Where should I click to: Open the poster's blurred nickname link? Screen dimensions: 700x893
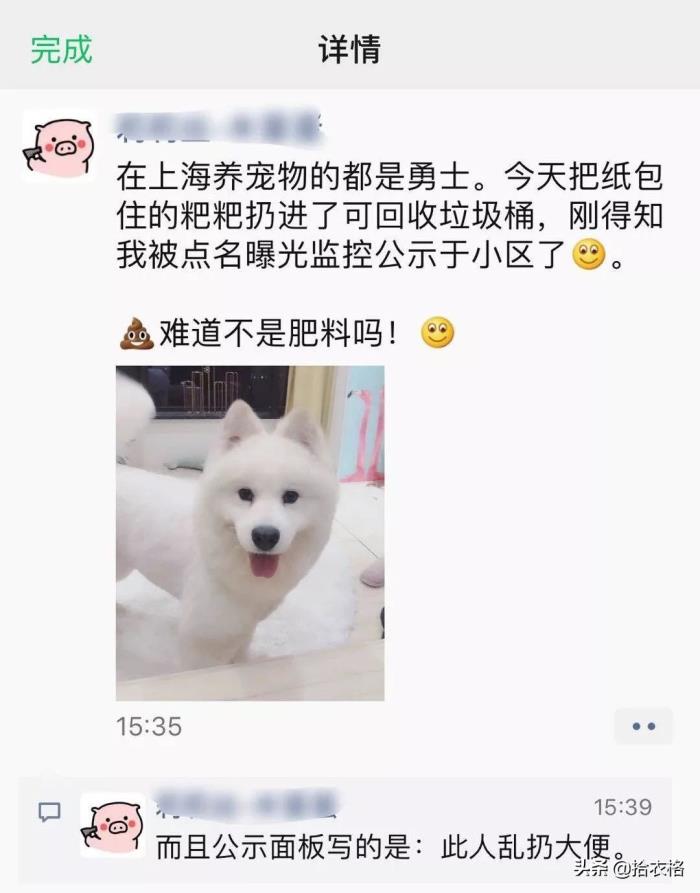coord(220,126)
